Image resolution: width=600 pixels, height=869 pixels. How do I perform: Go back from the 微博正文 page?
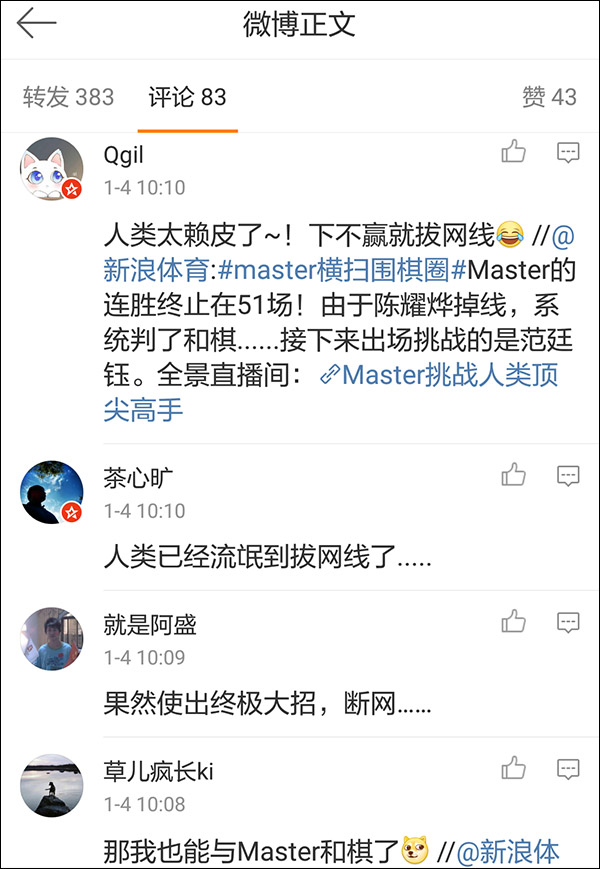click(x=36, y=25)
